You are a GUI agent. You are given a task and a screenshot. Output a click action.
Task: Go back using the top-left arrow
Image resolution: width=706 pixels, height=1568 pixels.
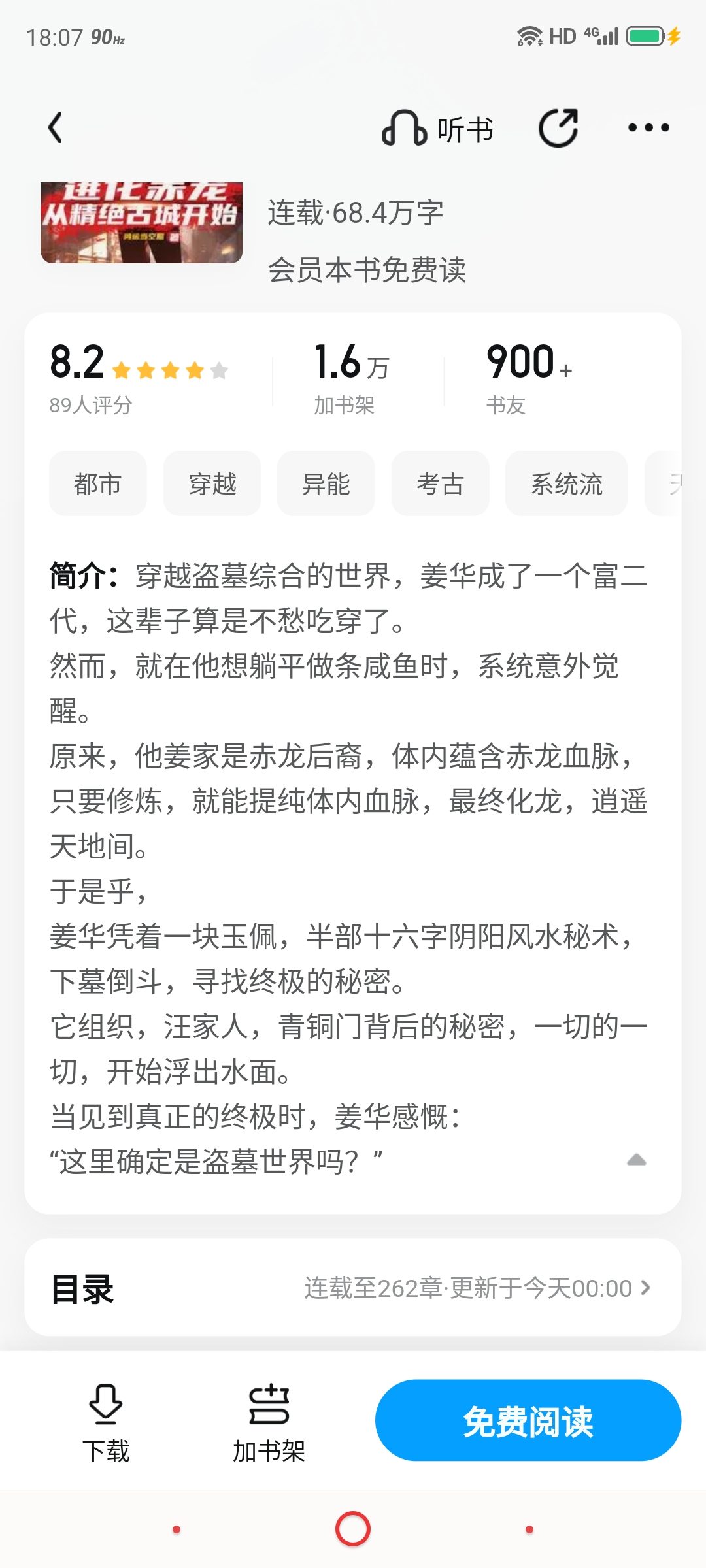pyautogui.click(x=56, y=127)
